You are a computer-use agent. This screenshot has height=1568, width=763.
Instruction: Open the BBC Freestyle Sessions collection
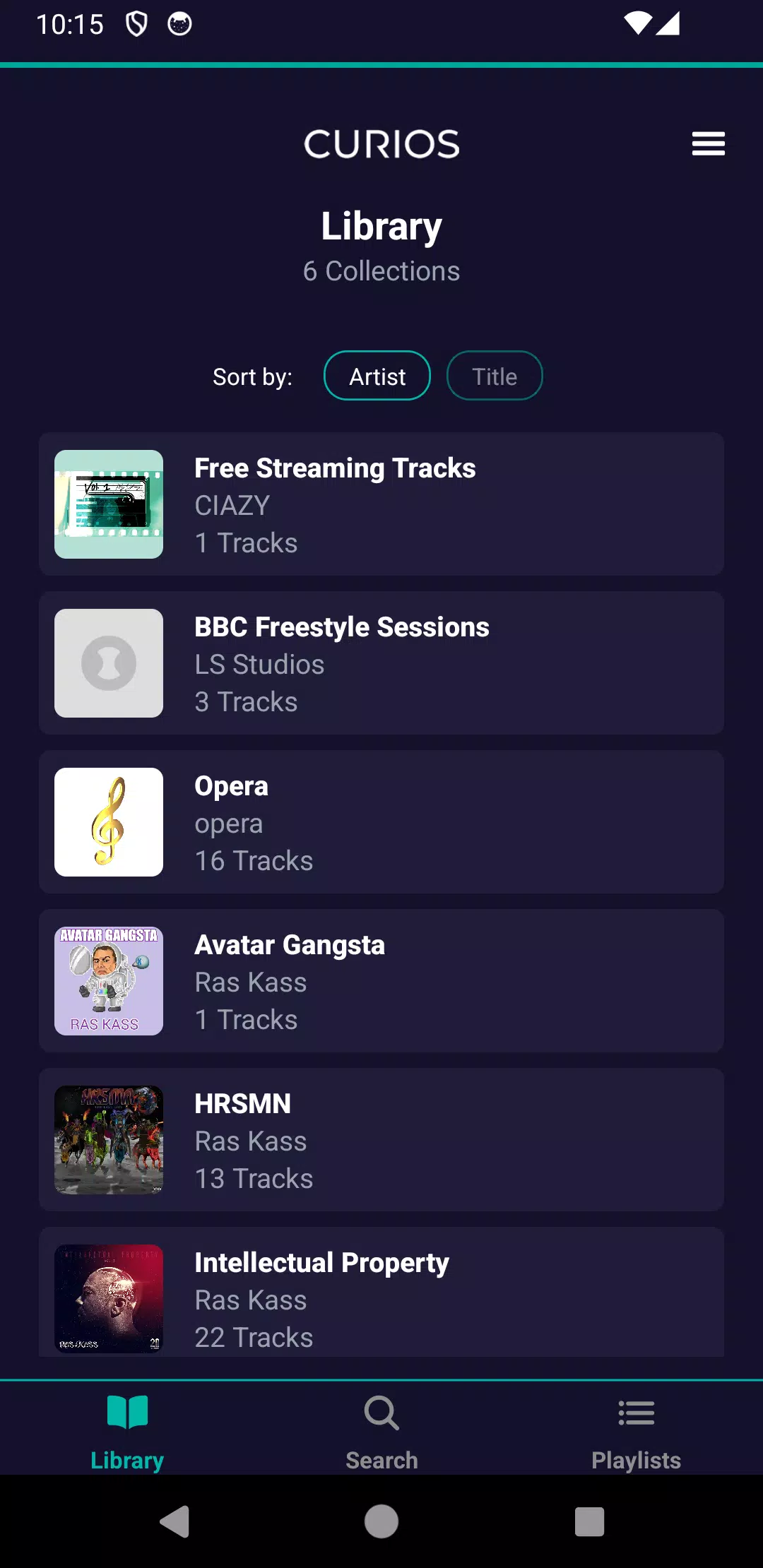(x=381, y=663)
